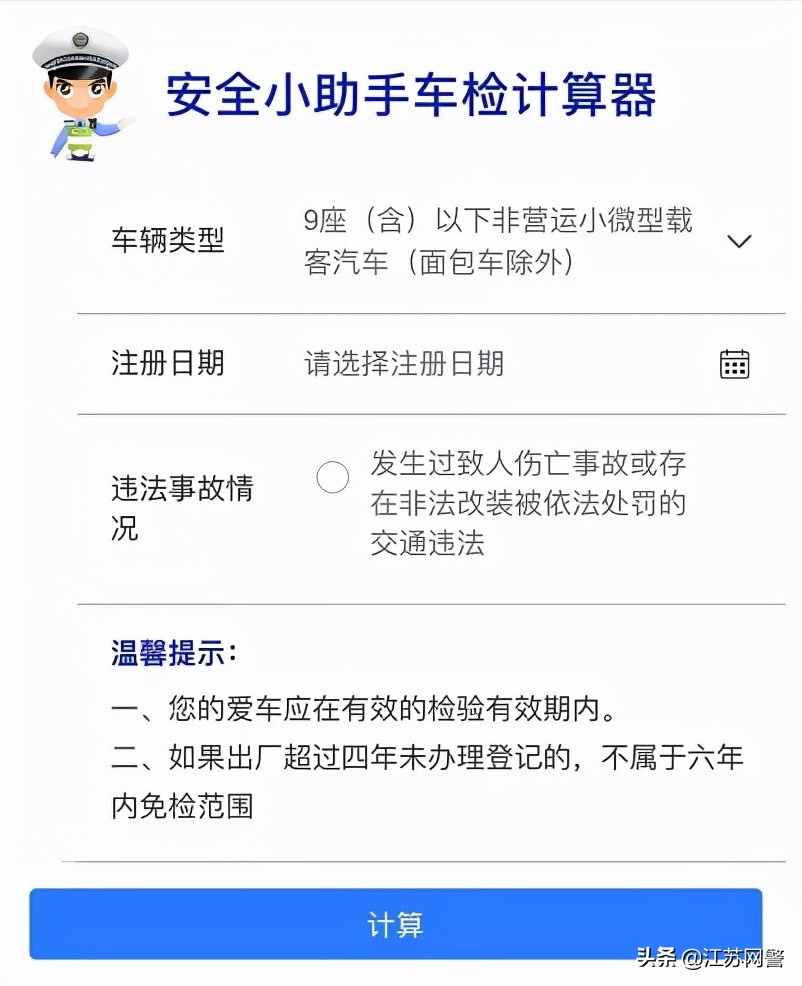Tap the 计算 button
The height and width of the screenshot is (986, 802).
point(396,924)
